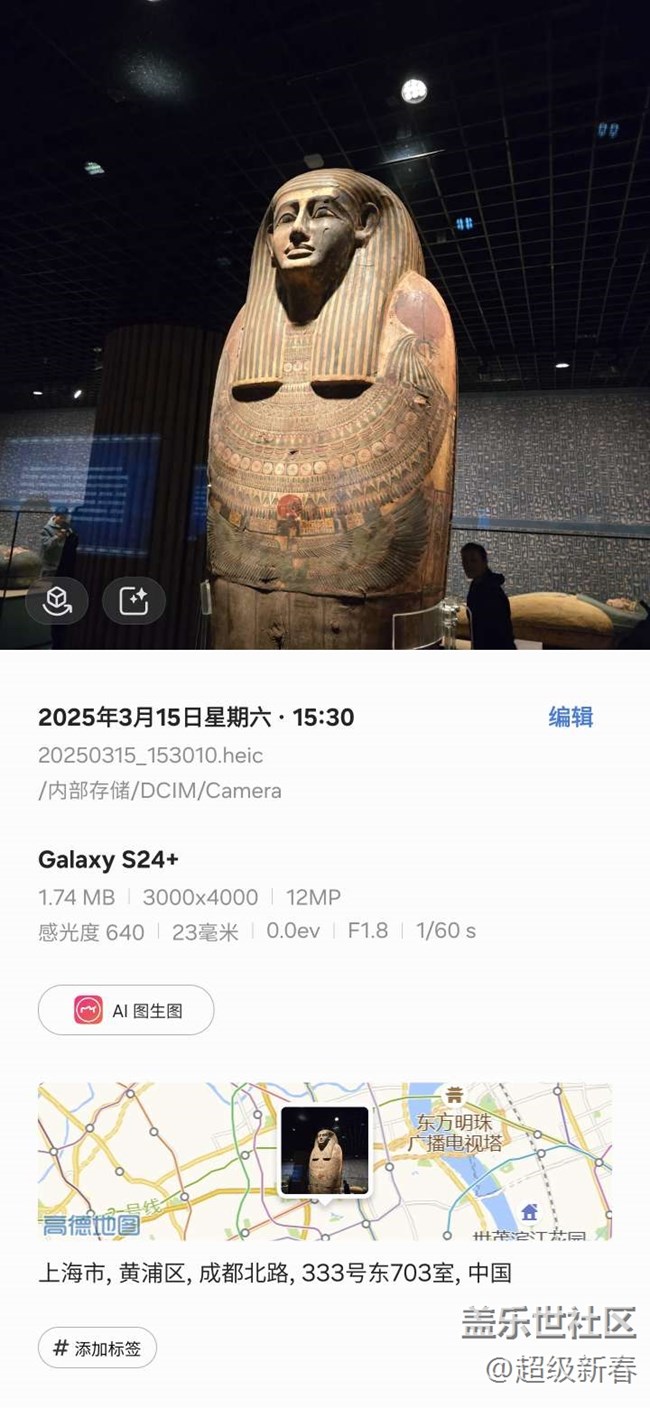Tap the AI sparkle edit icon on the photo
This screenshot has width=650, height=1408.
coord(134,601)
